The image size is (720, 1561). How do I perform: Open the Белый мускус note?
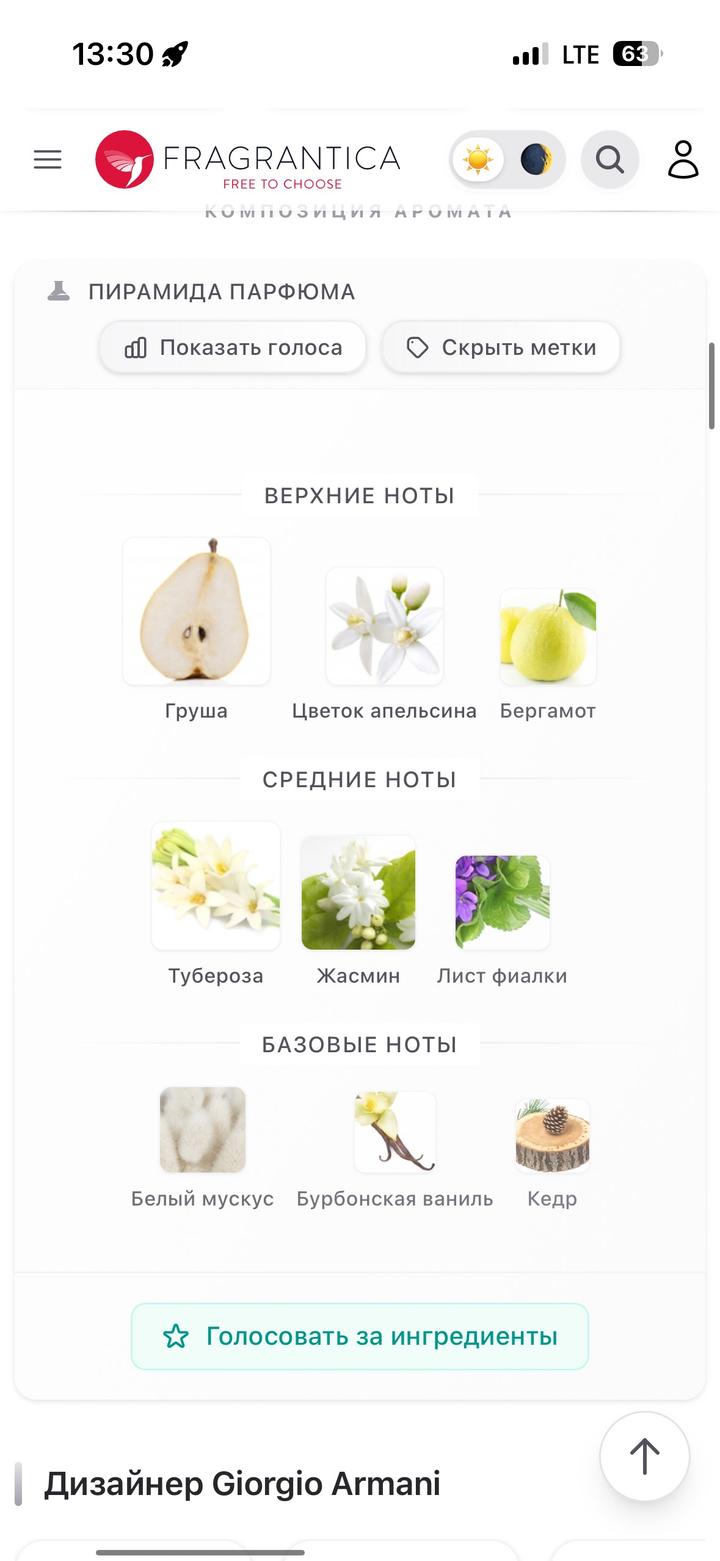[202, 1130]
